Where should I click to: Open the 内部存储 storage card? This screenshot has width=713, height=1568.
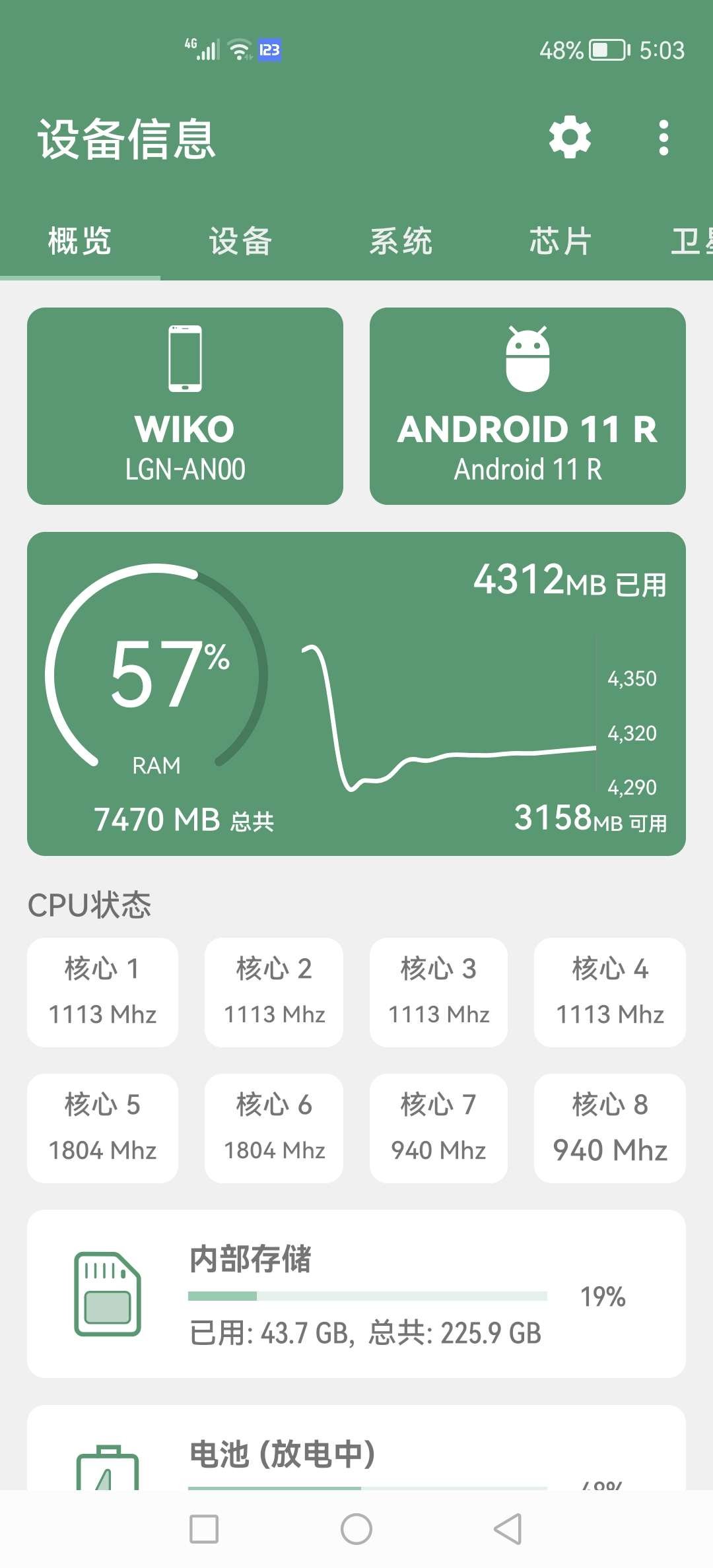tap(356, 1293)
